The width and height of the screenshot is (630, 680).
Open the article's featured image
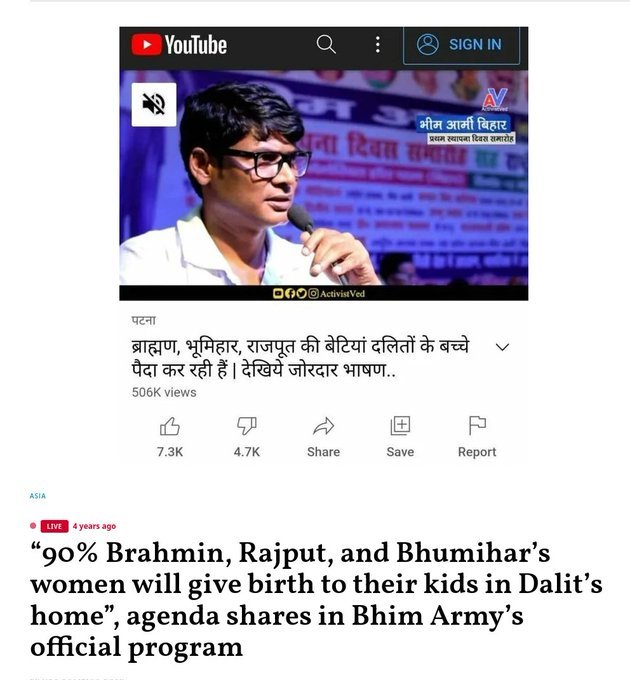(x=323, y=245)
